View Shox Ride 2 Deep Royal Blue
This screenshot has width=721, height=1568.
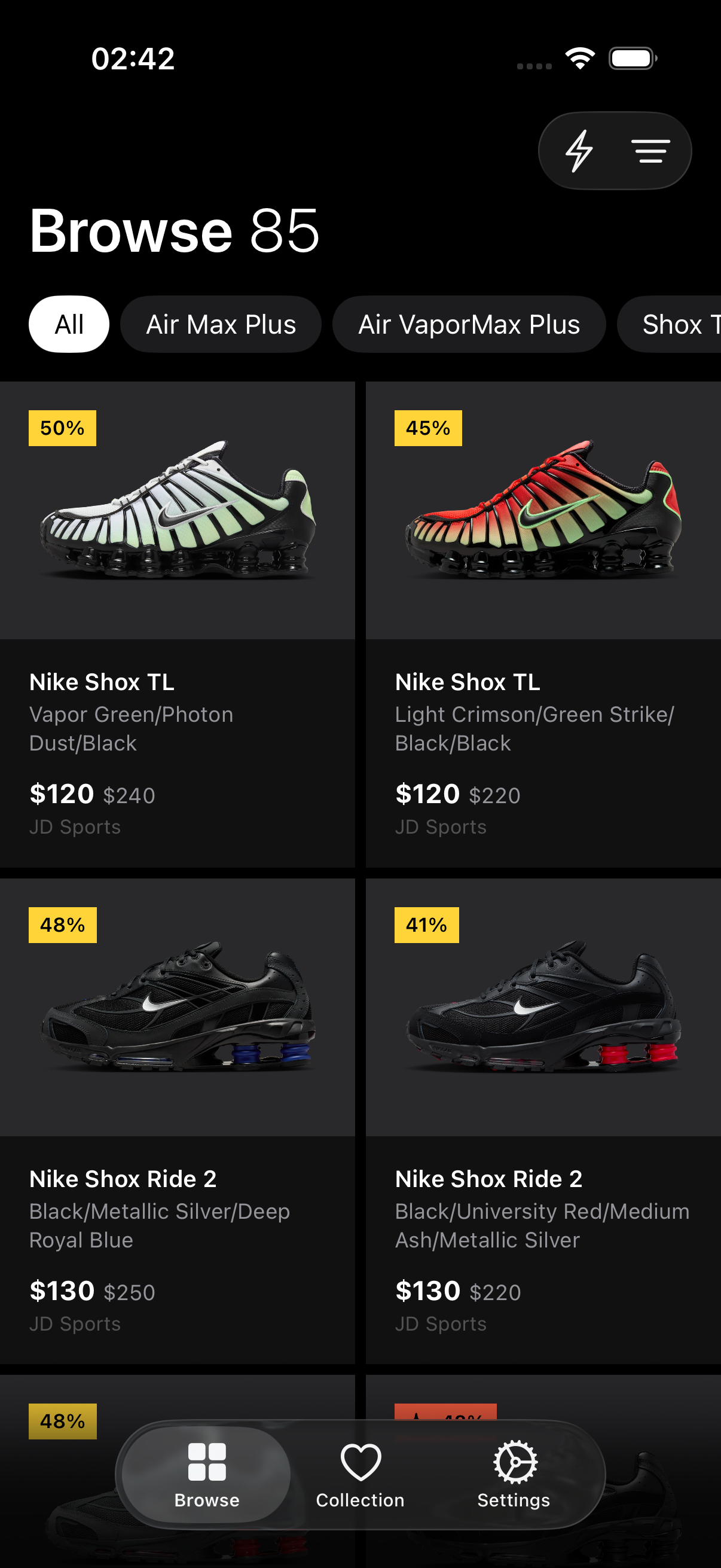(x=177, y=1121)
